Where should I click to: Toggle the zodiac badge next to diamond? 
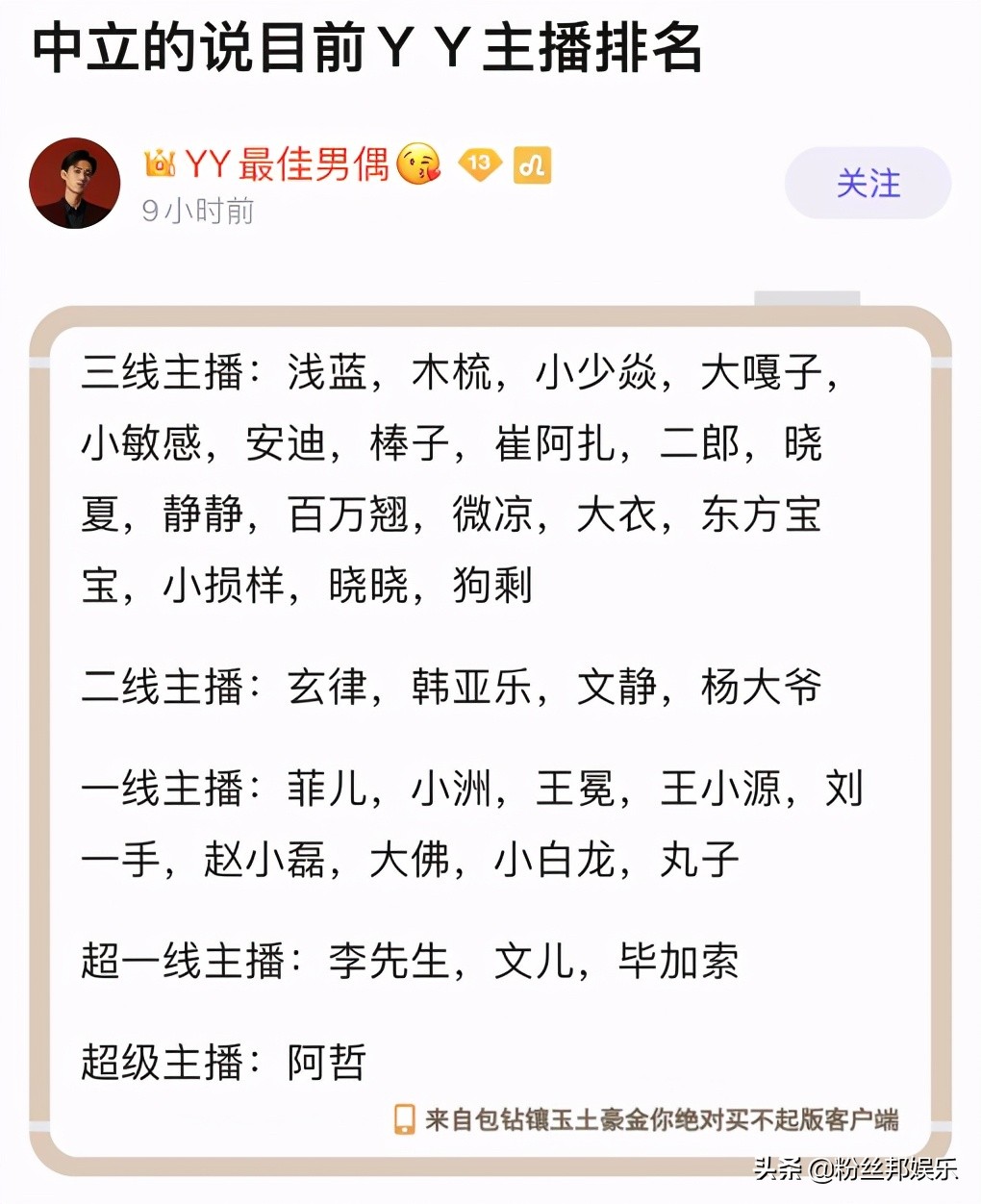click(535, 165)
